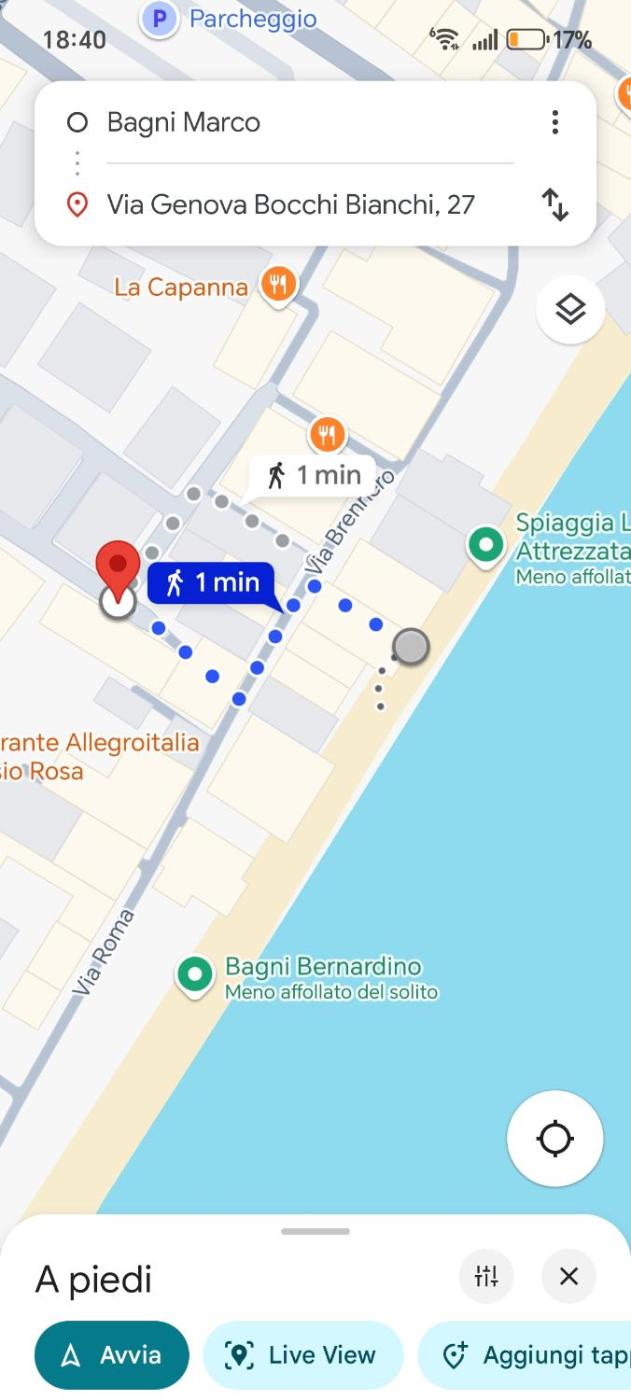This screenshot has width=631, height=1400.
Task: Close the walking directions panel
Action: tap(568, 1276)
